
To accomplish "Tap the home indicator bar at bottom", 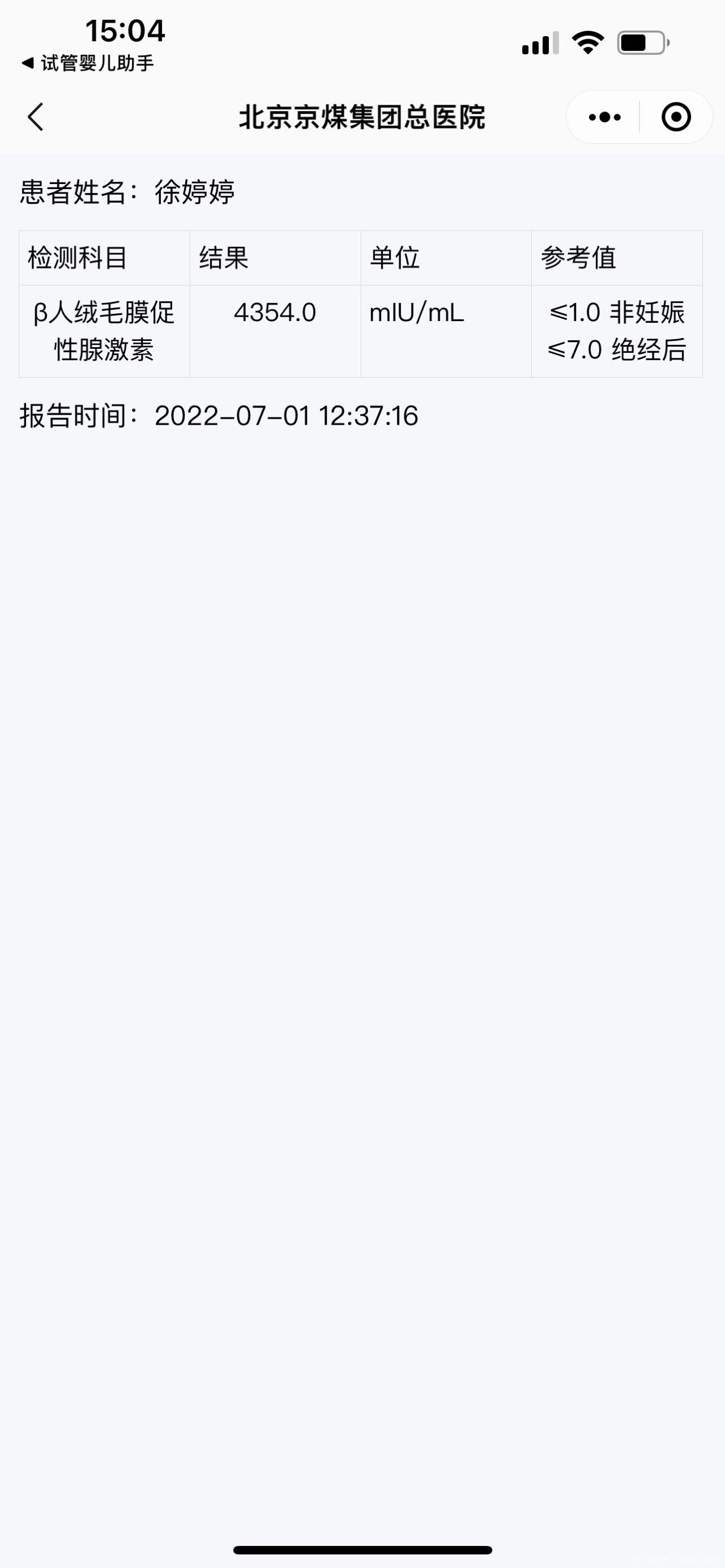I will [362, 1549].
